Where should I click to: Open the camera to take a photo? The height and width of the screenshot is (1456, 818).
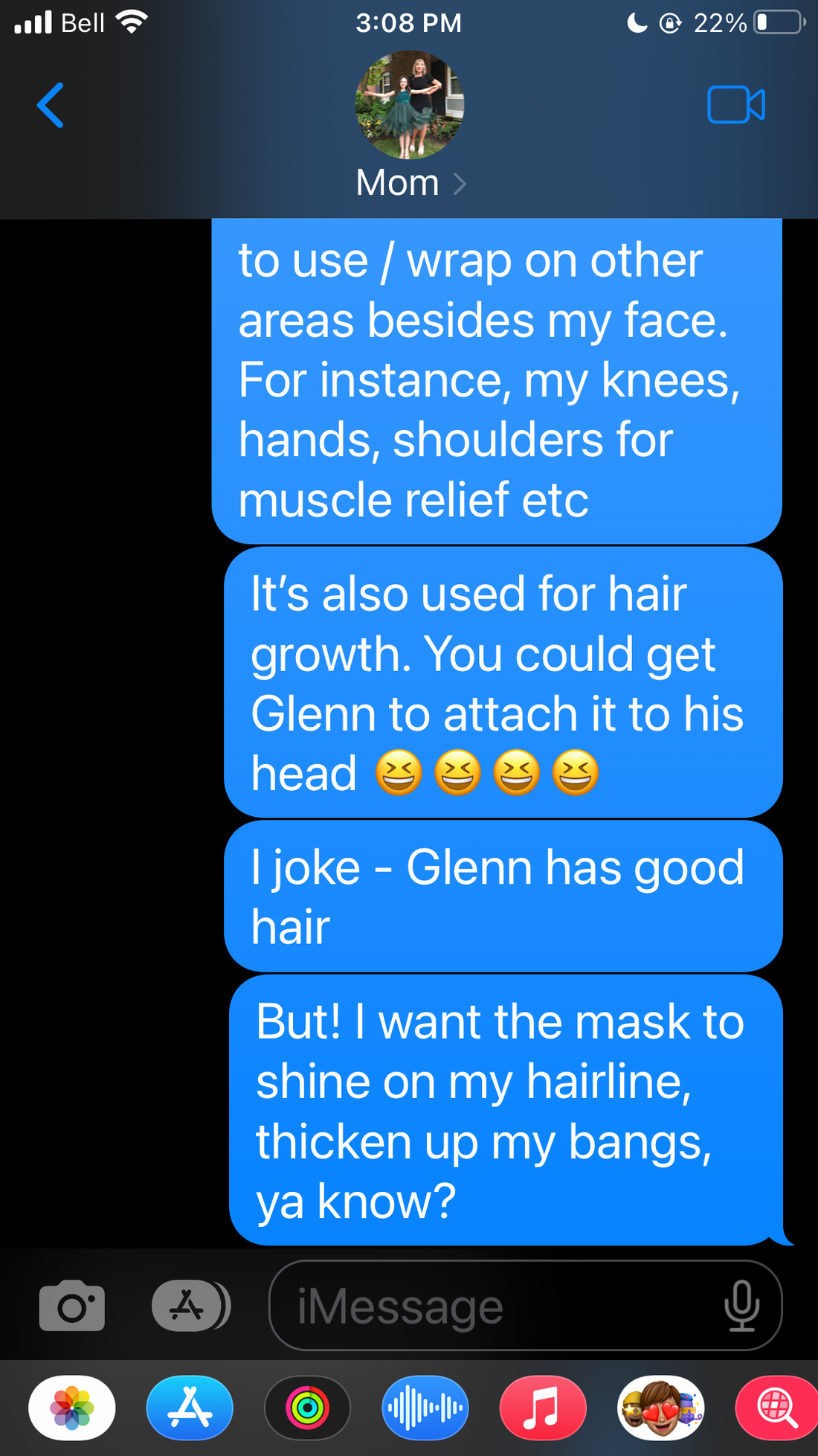click(x=71, y=1306)
